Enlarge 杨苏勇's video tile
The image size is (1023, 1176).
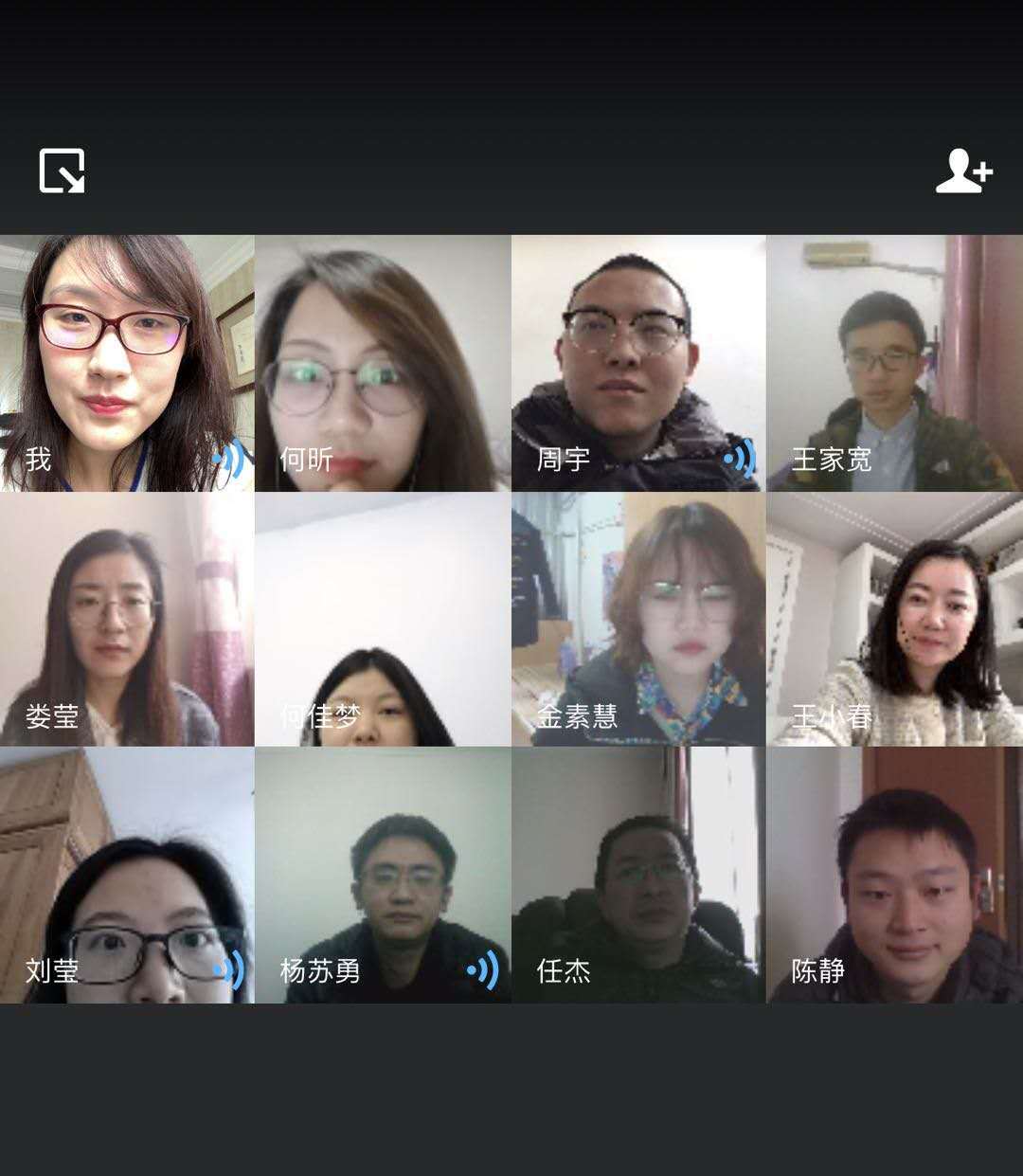(383, 875)
